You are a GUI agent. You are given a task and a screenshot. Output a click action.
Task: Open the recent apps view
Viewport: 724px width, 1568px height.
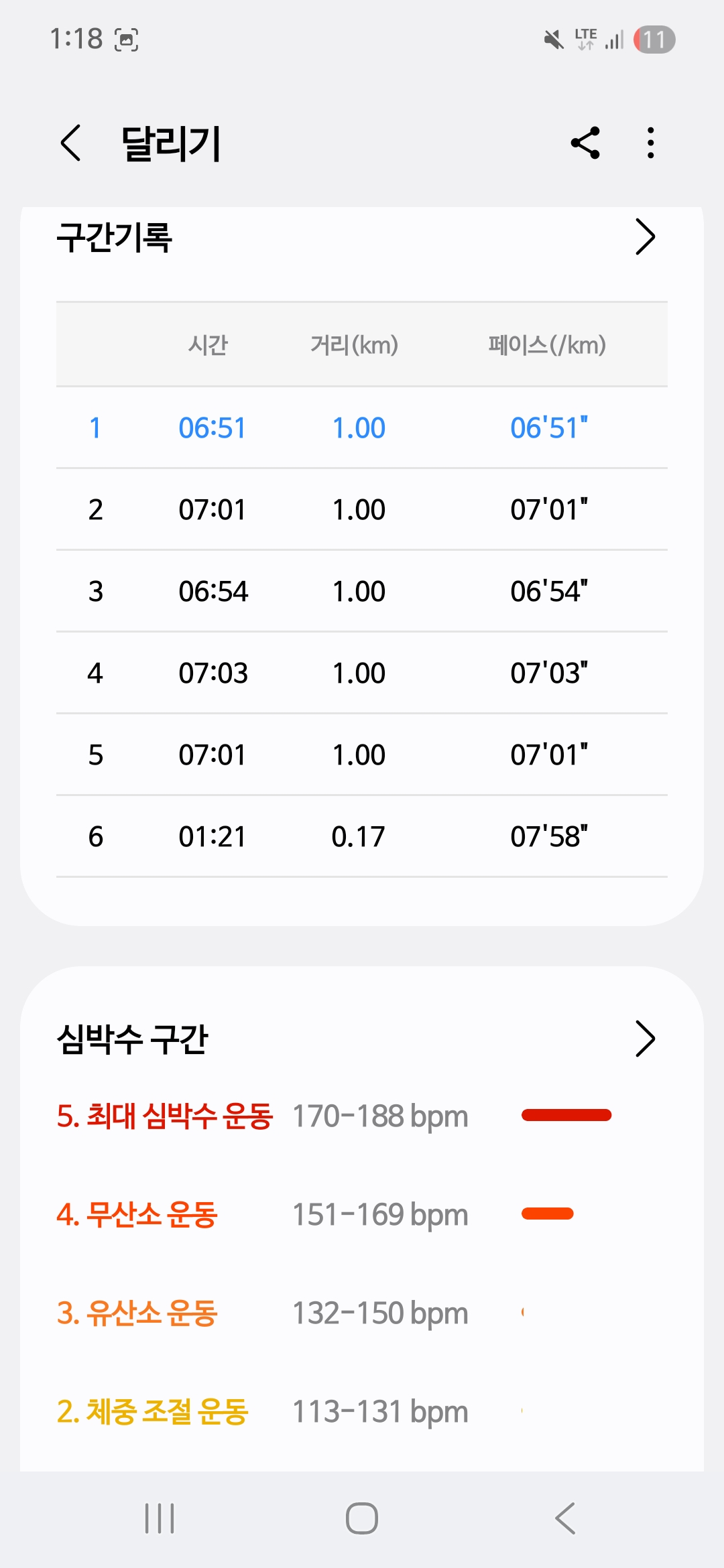[160, 1518]
